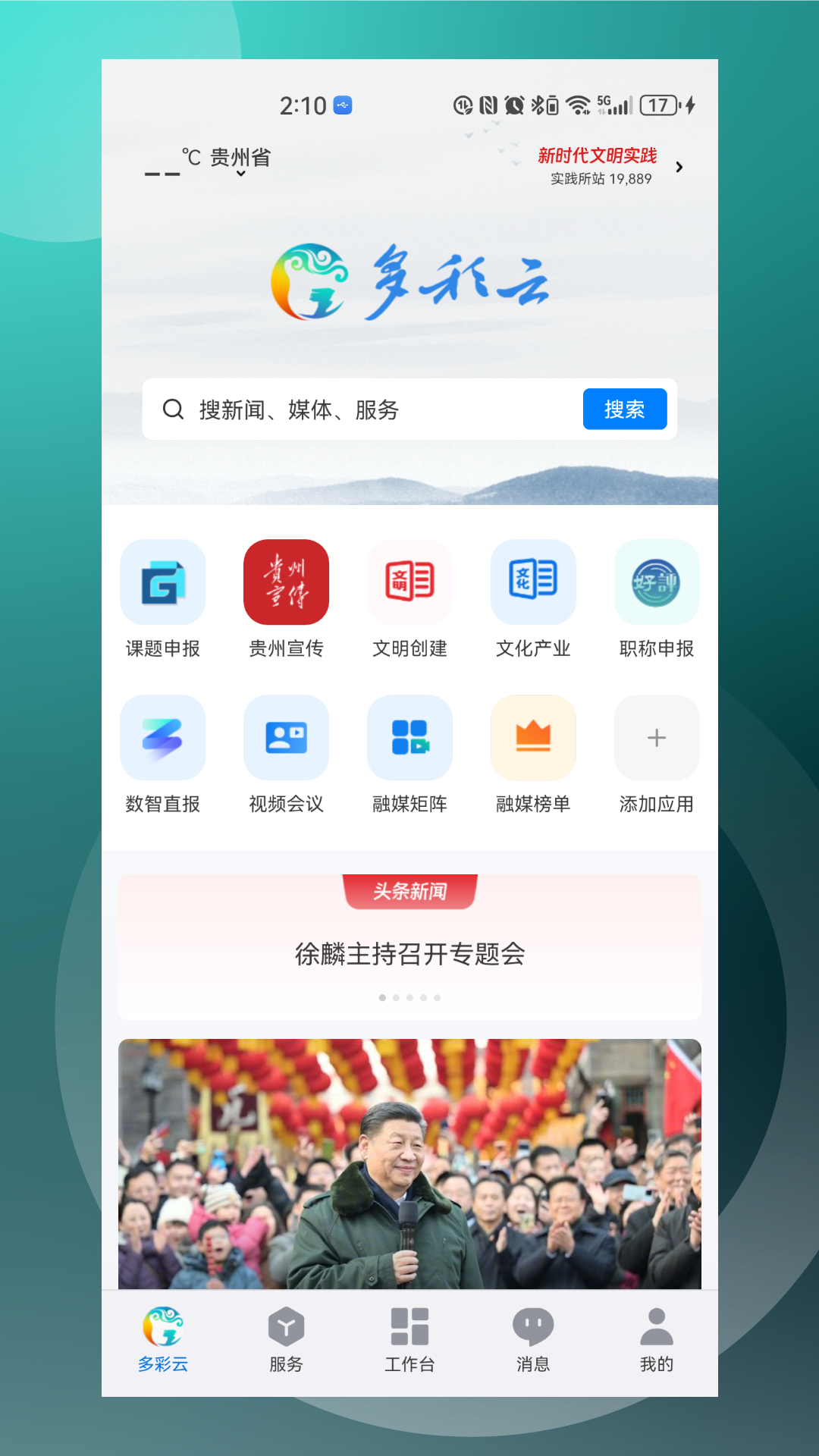Add a new app via 添加应用

pyautogui.click(x=657, y=755)
